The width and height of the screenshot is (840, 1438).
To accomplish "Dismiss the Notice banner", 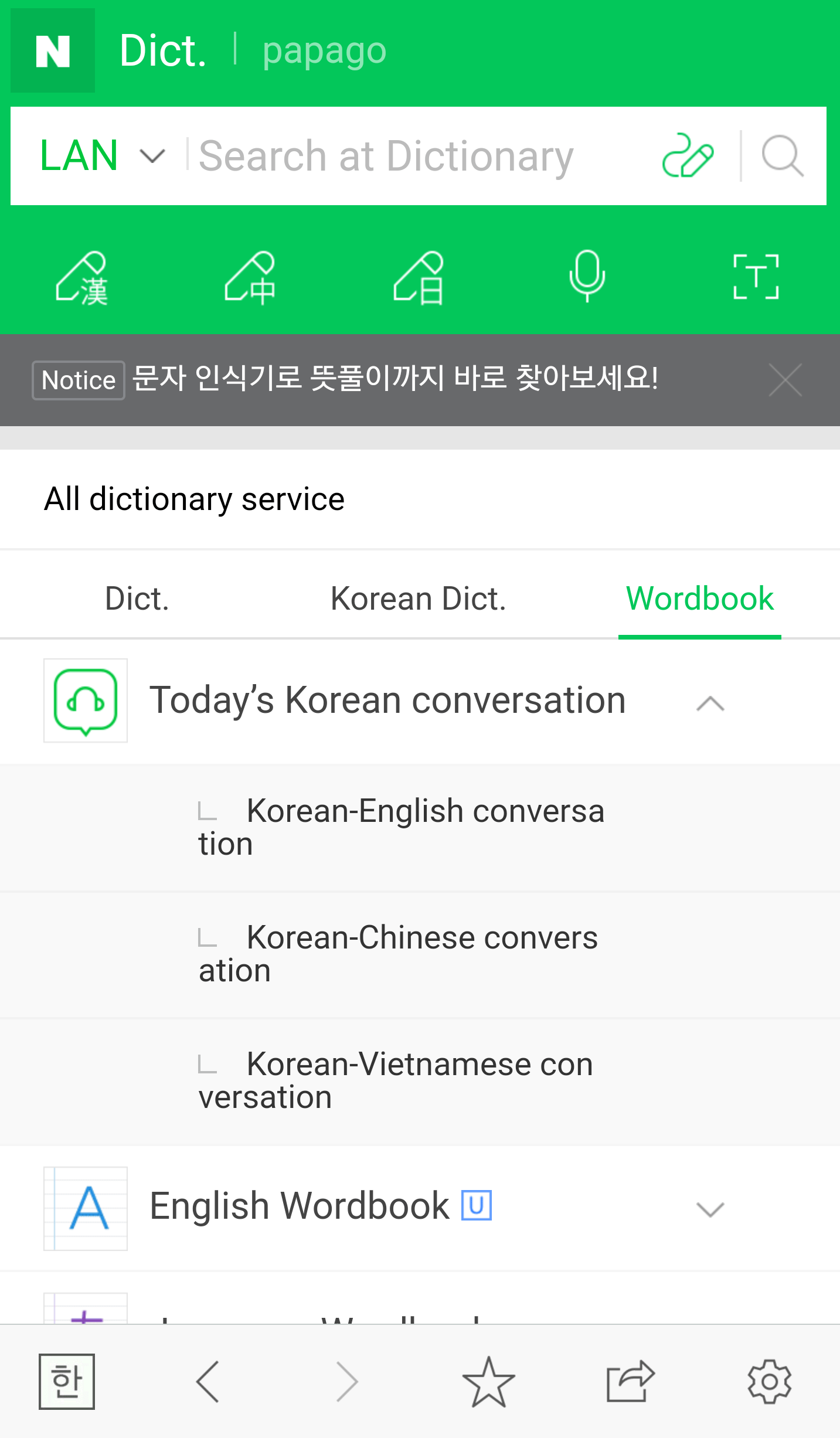I will pyautogui.click(x=785, y=380).
